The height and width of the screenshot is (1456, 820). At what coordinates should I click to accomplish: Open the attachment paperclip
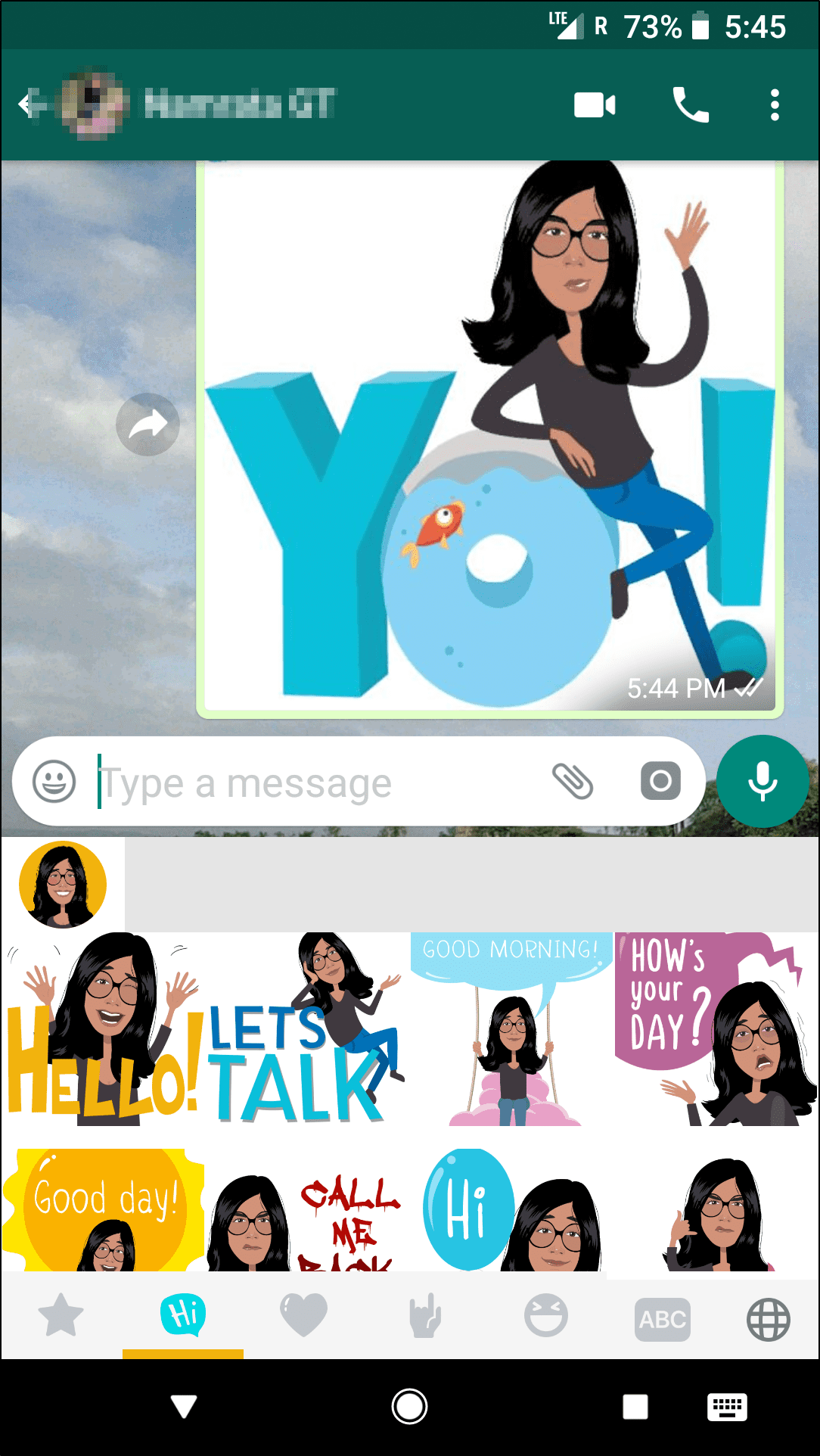coord(573,782)
